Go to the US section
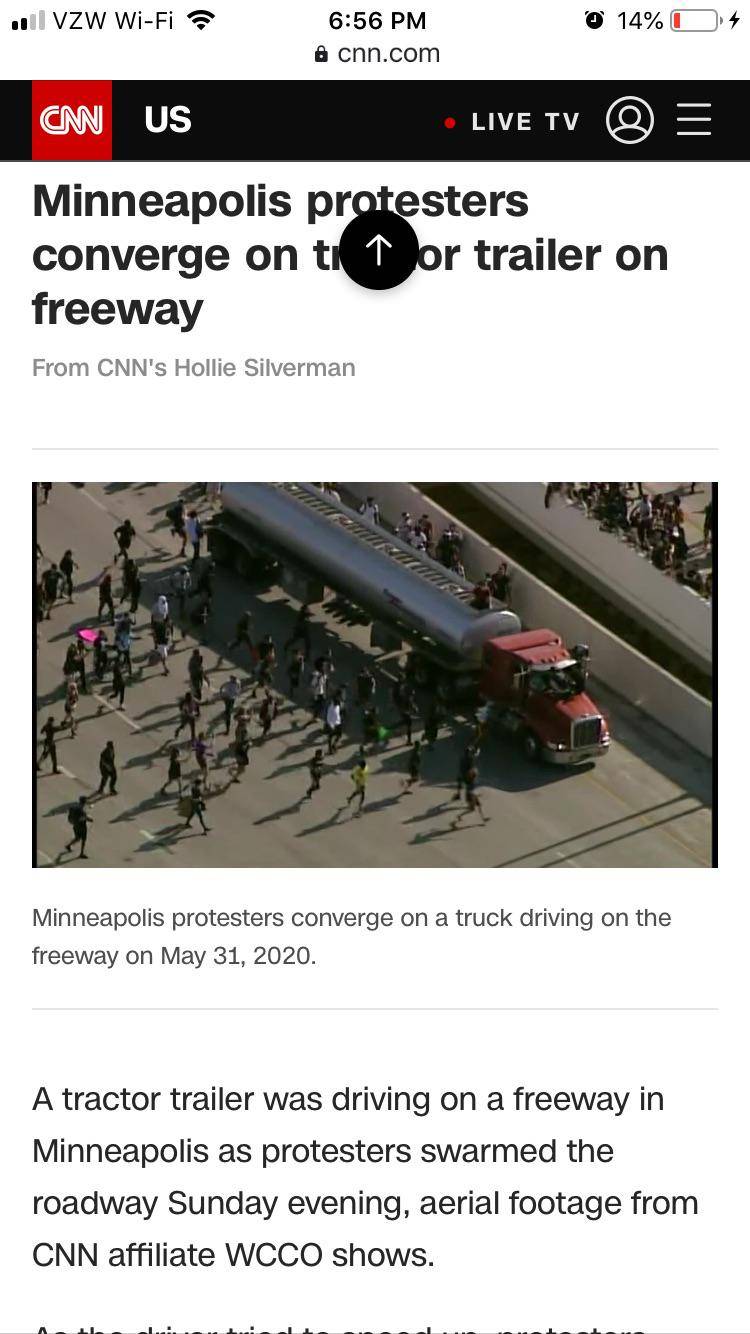Viewport: 750px width, 1334px height. click(x=167, y=120)
